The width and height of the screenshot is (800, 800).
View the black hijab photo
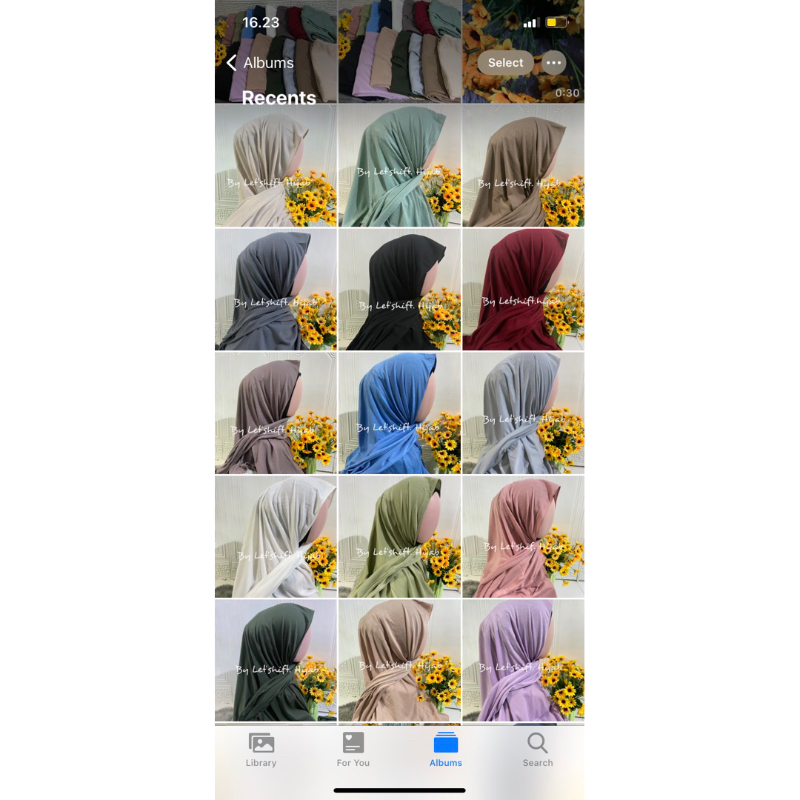399,289
